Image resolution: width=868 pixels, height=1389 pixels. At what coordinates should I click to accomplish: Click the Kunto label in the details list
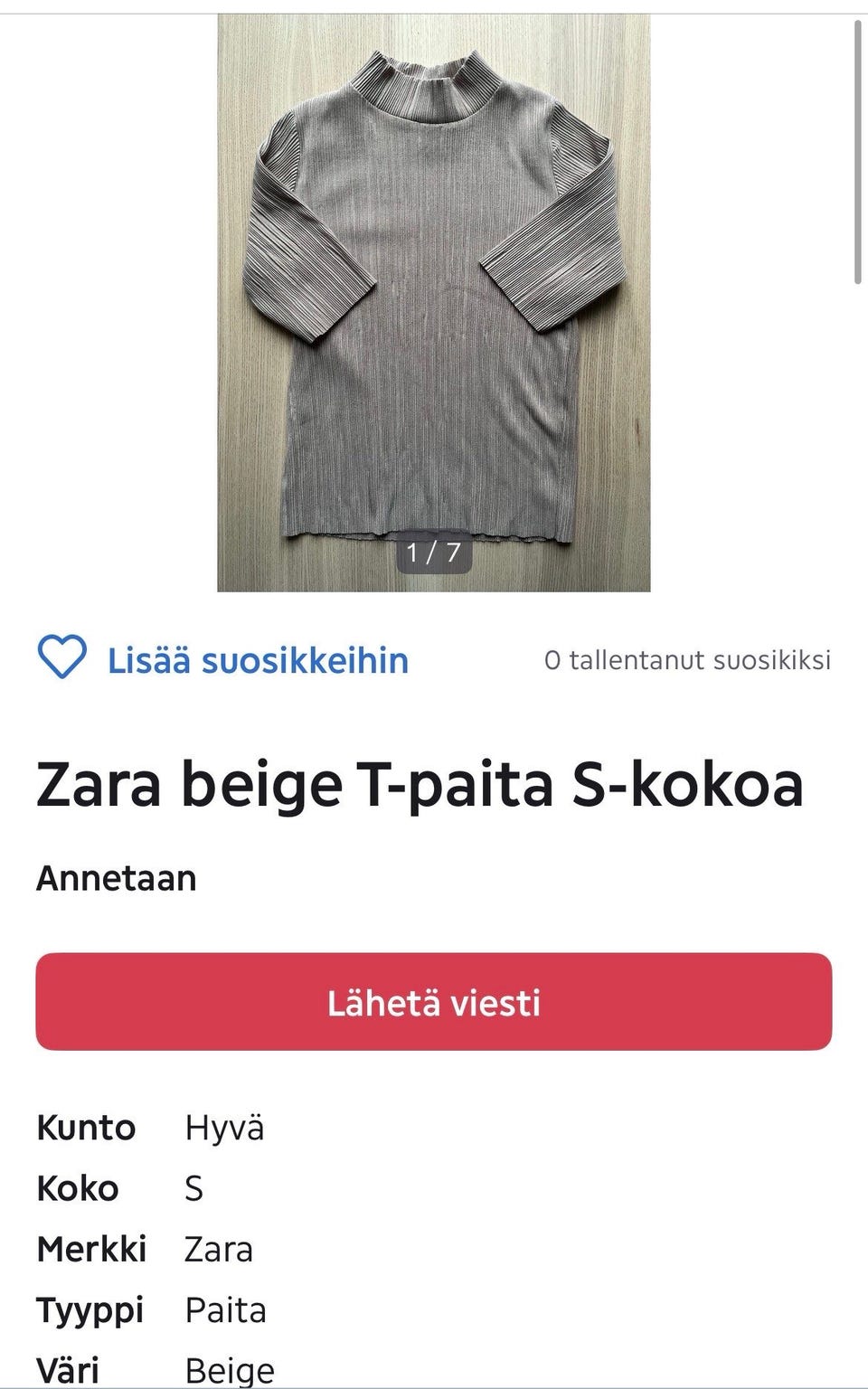pos(85,1128)
